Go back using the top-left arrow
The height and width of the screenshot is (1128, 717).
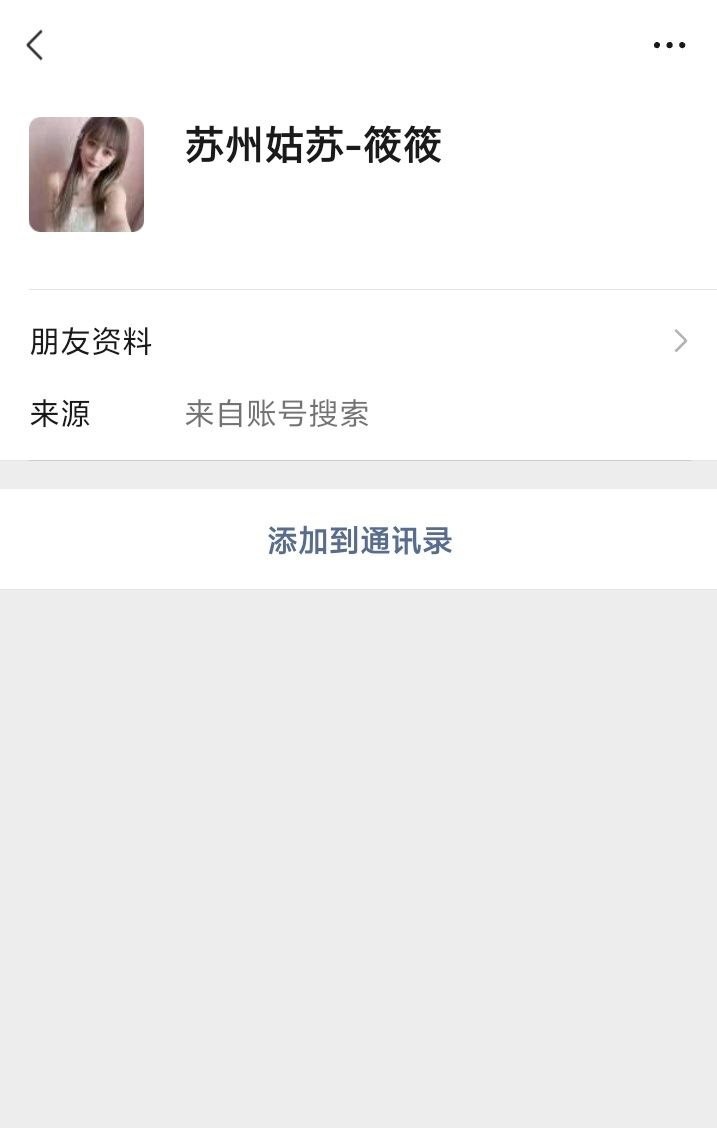coord(35,45)
